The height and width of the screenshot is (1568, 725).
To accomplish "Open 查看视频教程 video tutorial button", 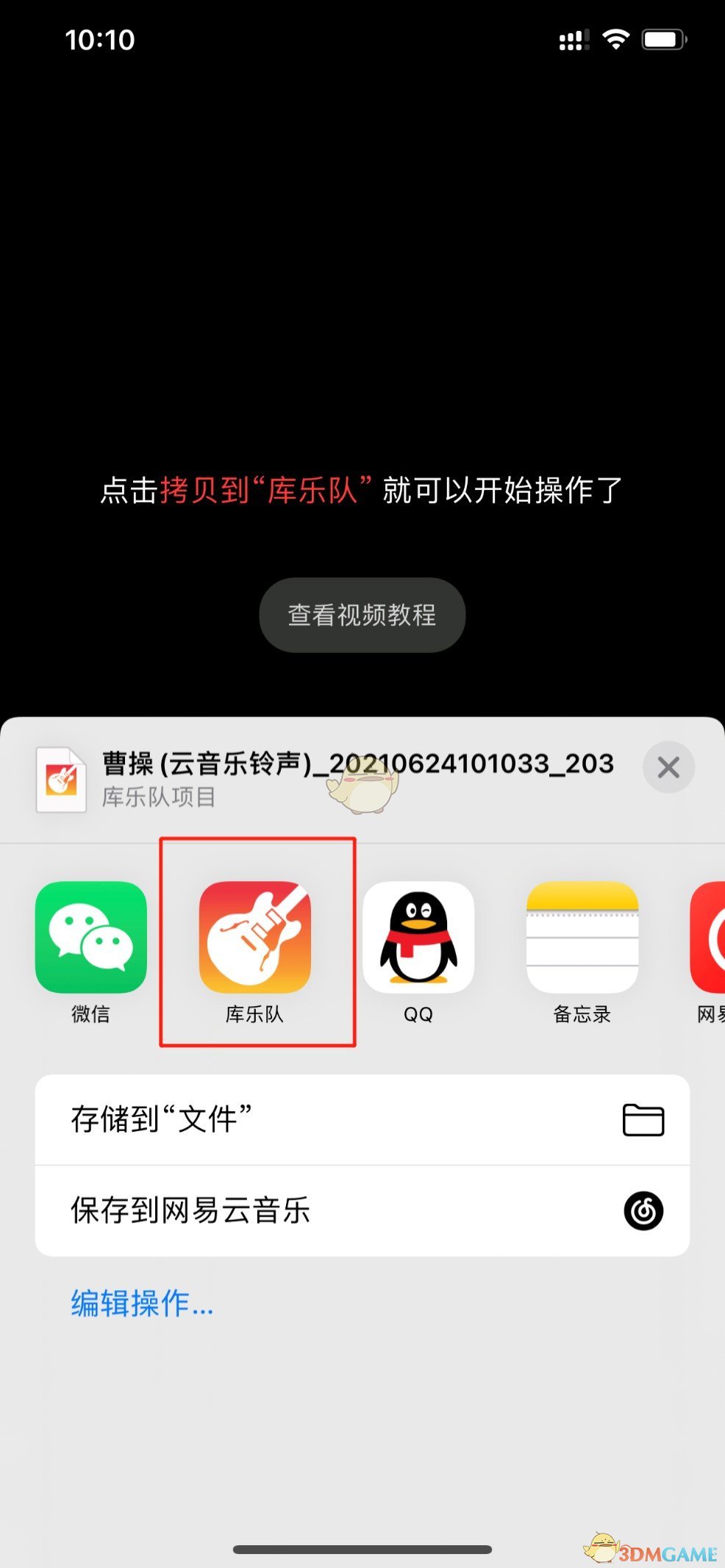I will (362, 615).
